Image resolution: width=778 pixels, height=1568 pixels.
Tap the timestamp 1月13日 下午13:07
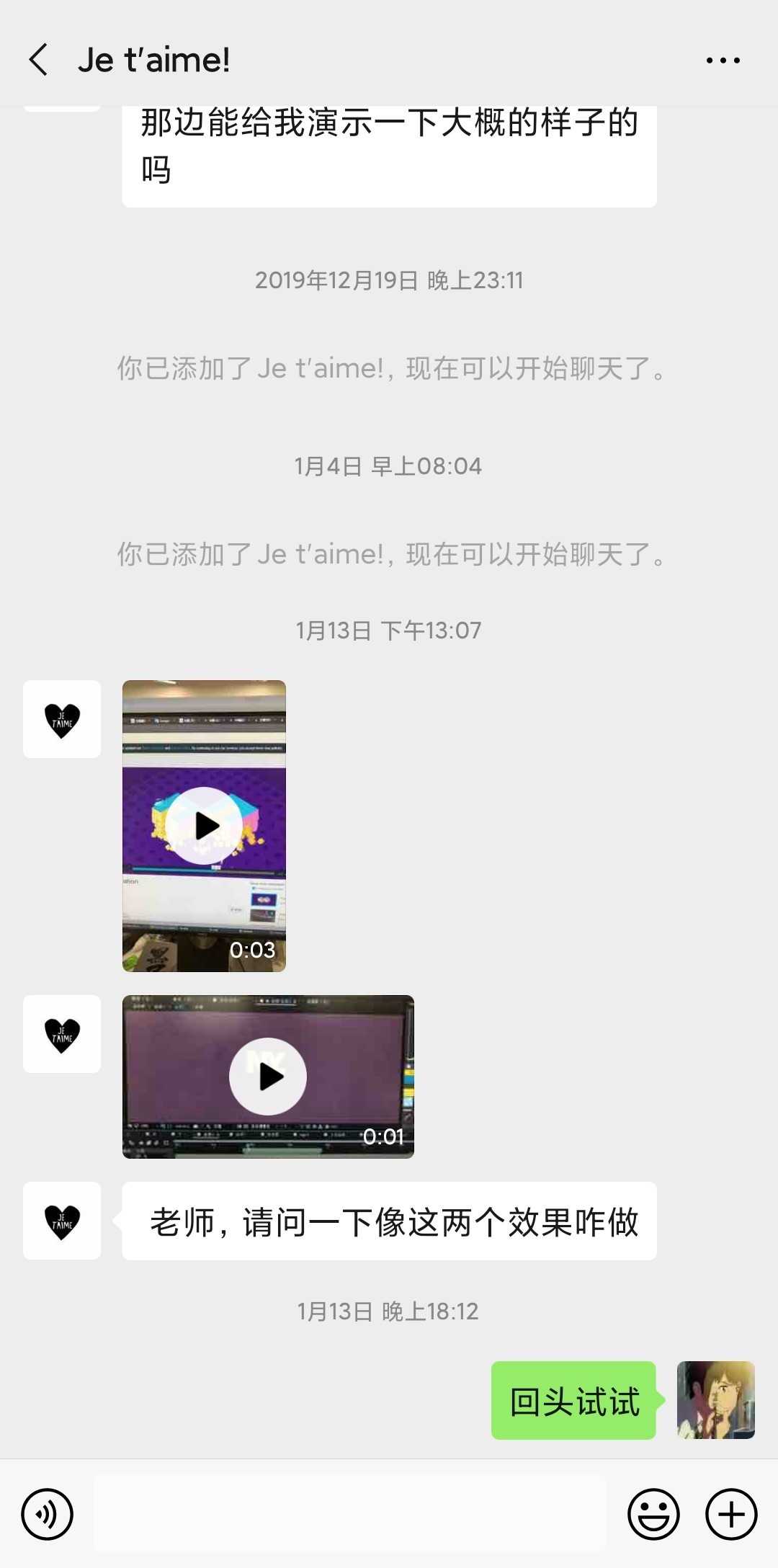click(389, 628)
